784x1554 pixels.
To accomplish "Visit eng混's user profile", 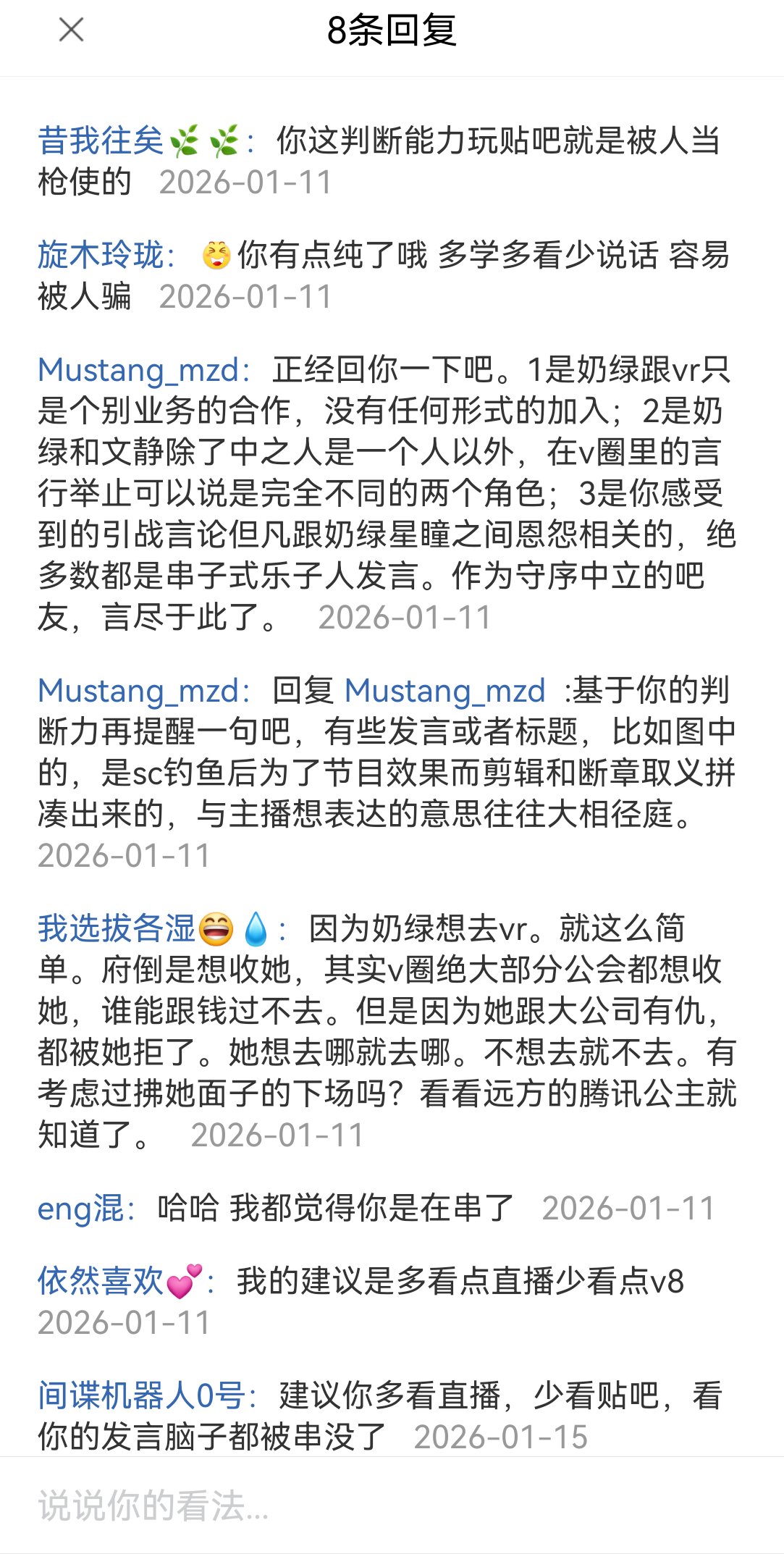I will 80,1209.
